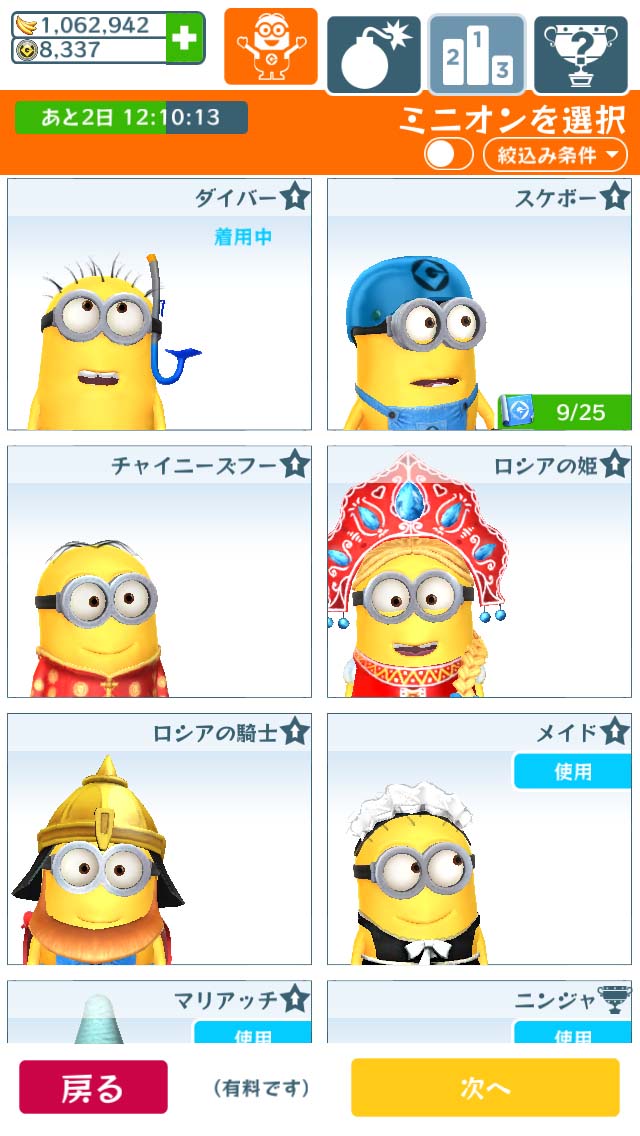Open the minion costume tab
Screen dimensions: 640x1136
270,47
